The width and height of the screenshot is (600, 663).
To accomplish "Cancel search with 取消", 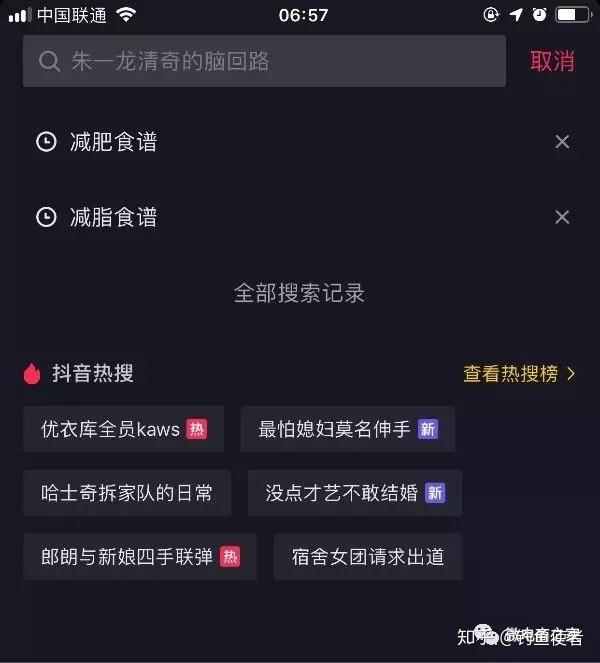I will point(552,61).
